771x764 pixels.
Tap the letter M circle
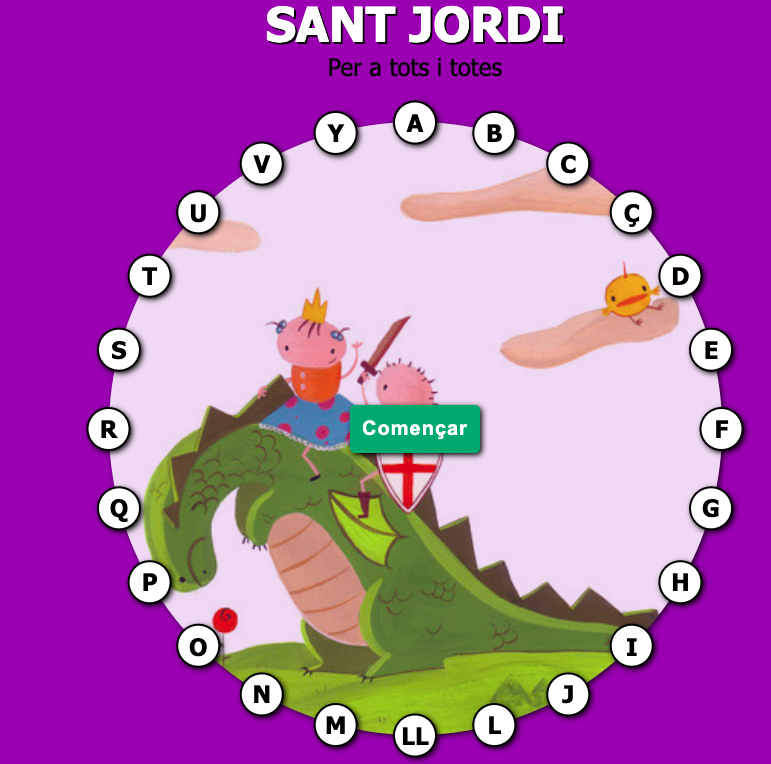[x=336, y=726]
